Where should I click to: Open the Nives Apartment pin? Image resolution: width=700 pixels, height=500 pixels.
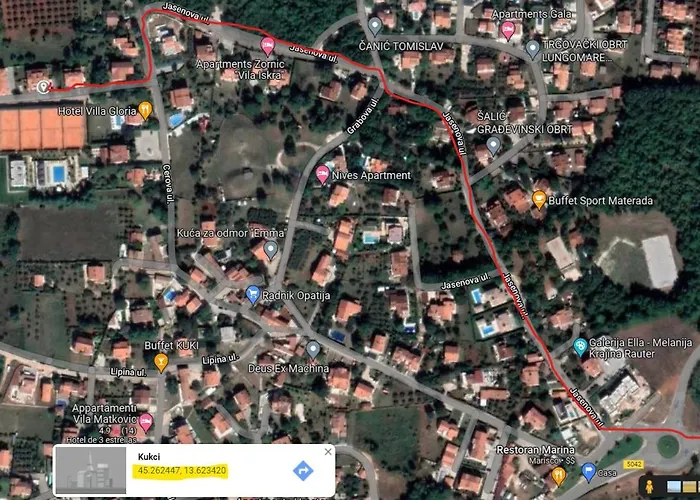tap(322, 175)
